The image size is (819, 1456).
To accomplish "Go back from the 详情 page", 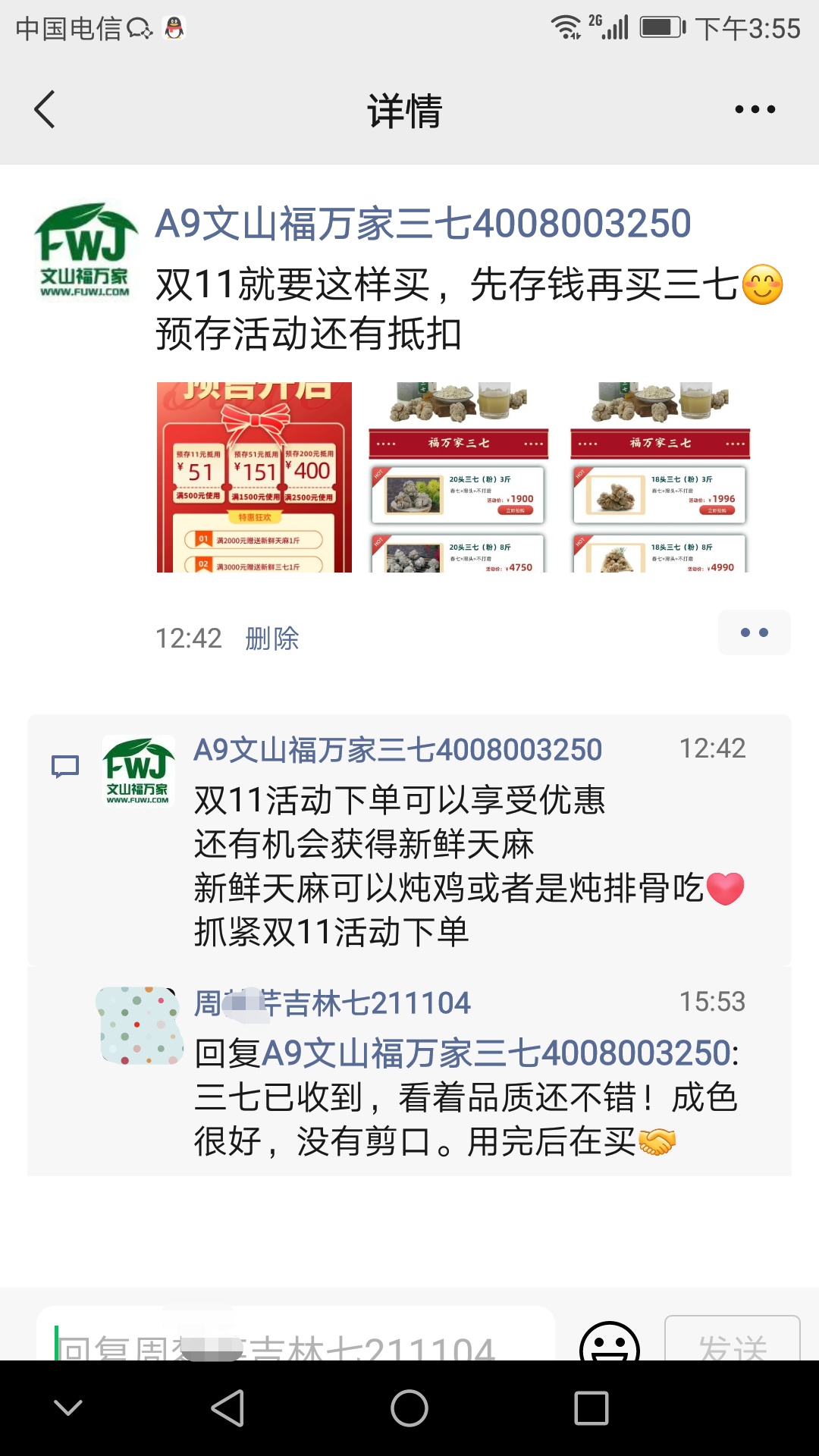I will pos(45,110).
